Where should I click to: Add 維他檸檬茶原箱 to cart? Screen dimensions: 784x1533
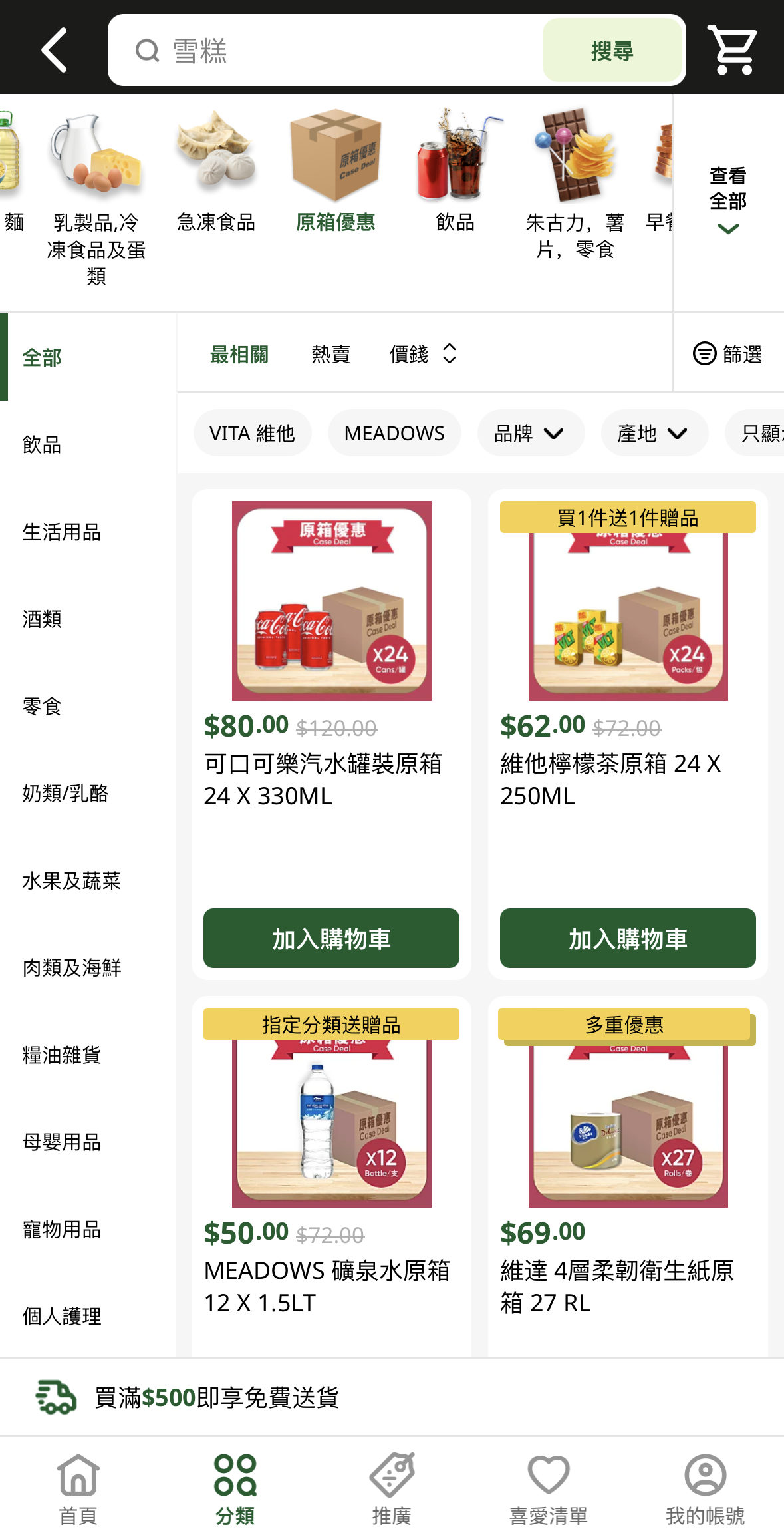pos(628,938)
